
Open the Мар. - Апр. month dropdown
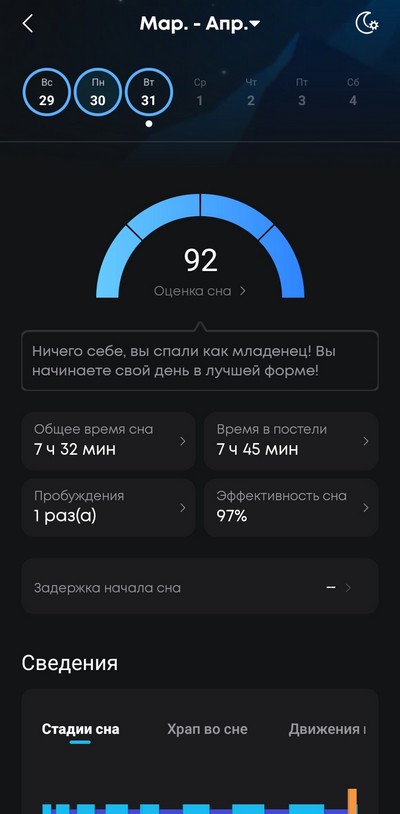point(200,24)
